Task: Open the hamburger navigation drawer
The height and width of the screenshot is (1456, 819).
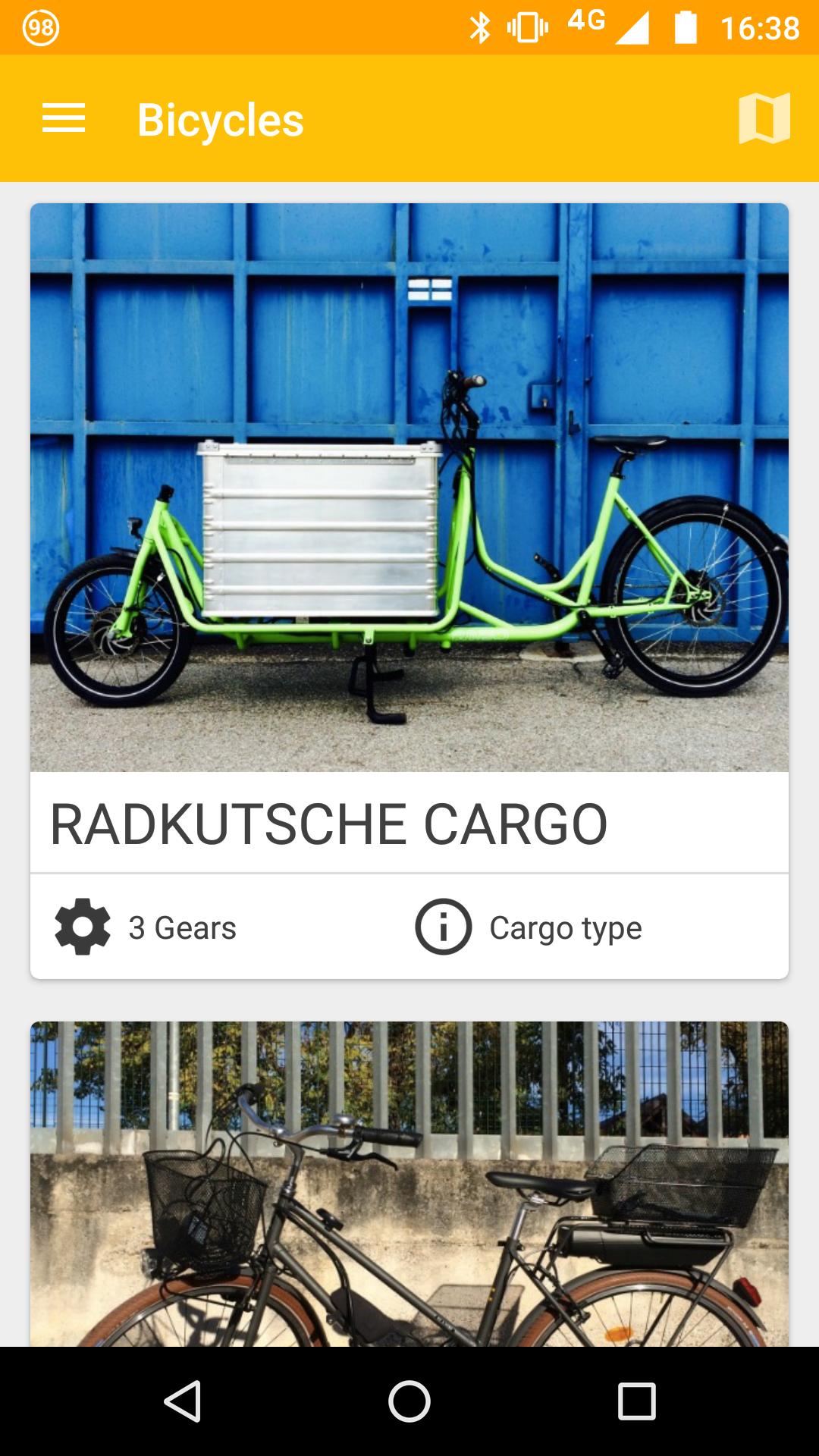Action: coord(64,119)
